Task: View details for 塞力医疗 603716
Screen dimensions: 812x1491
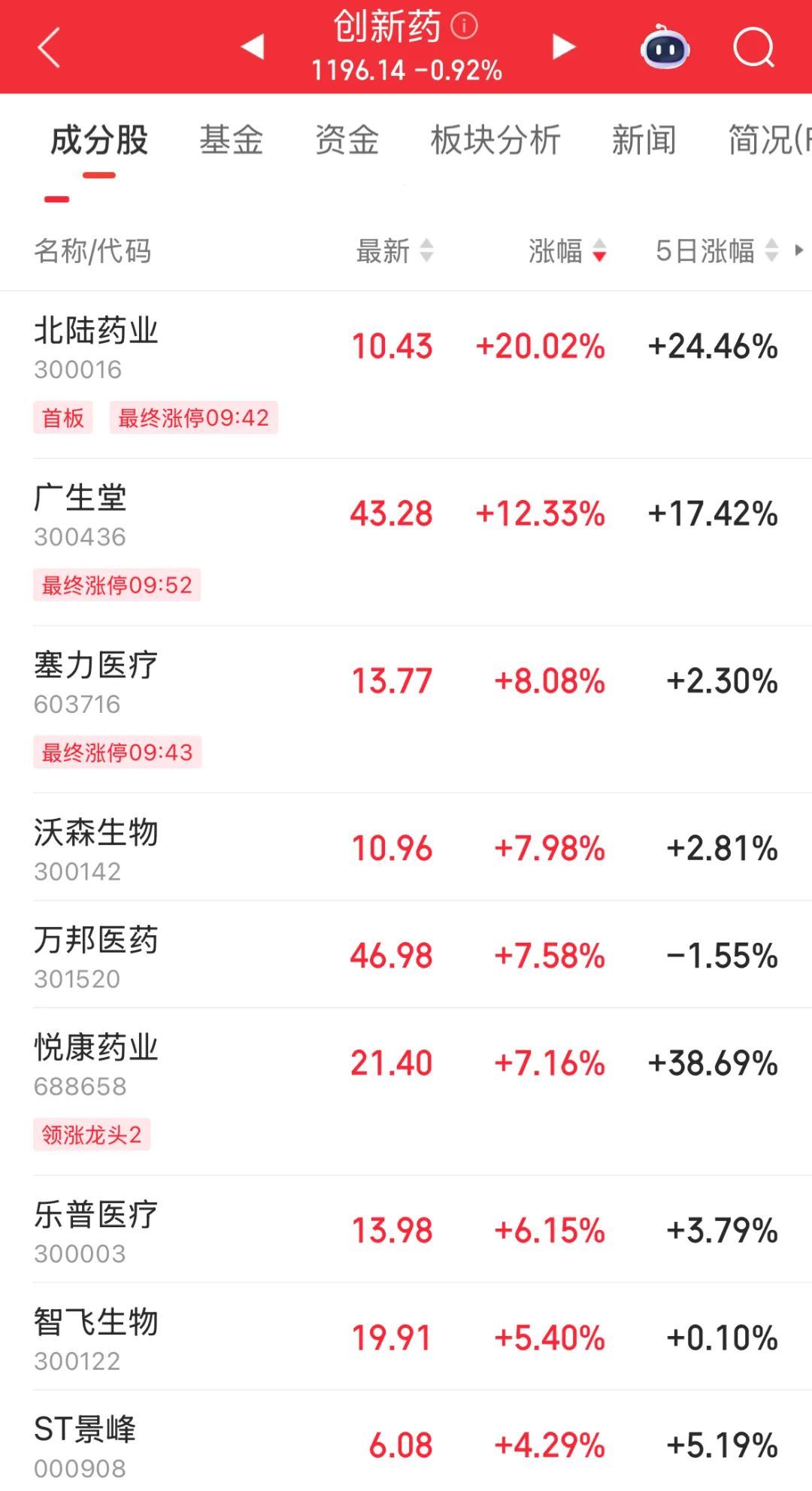Action: 96,682
